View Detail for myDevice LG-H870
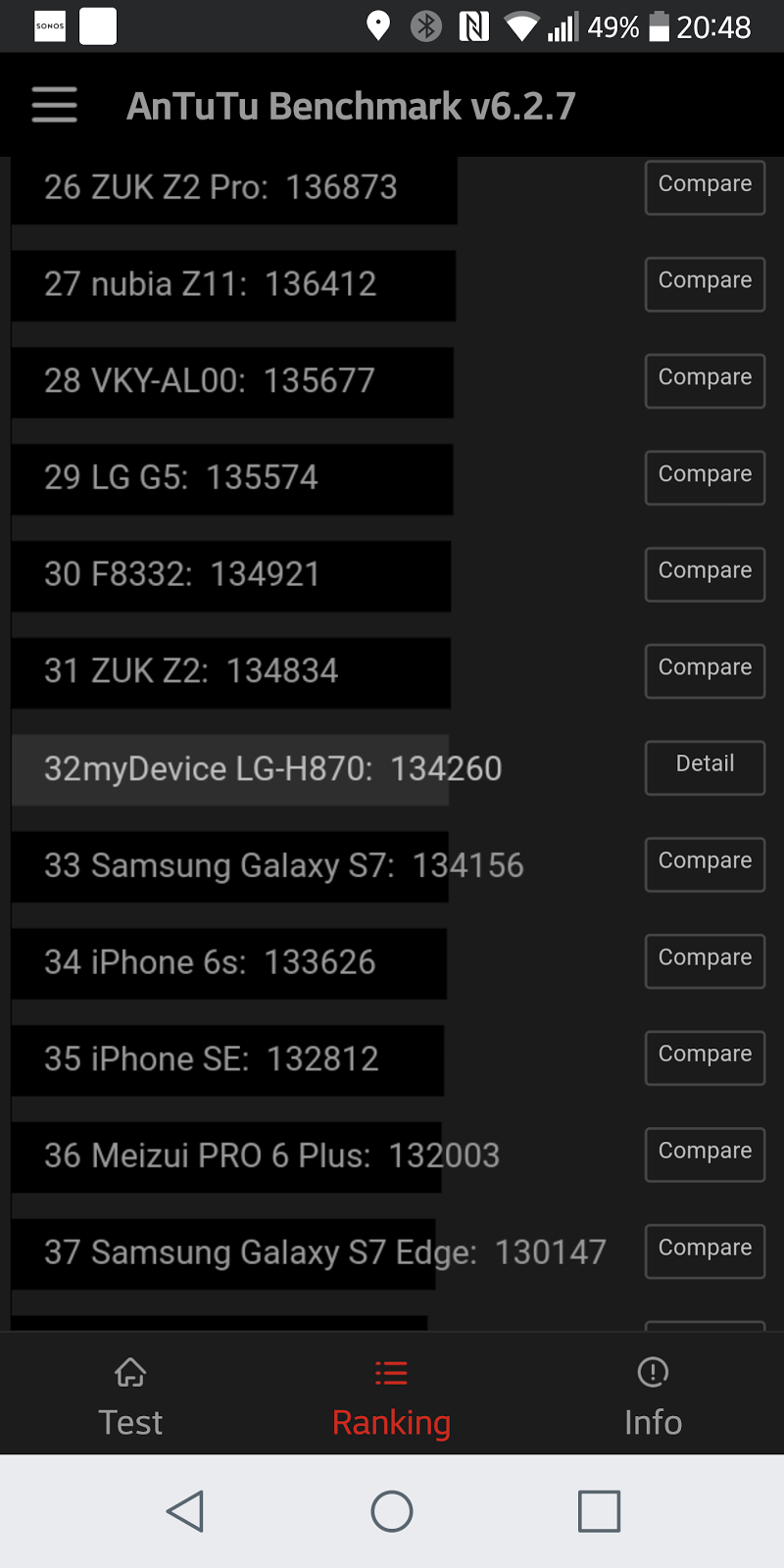The image size is (784, 1568). 705,767
